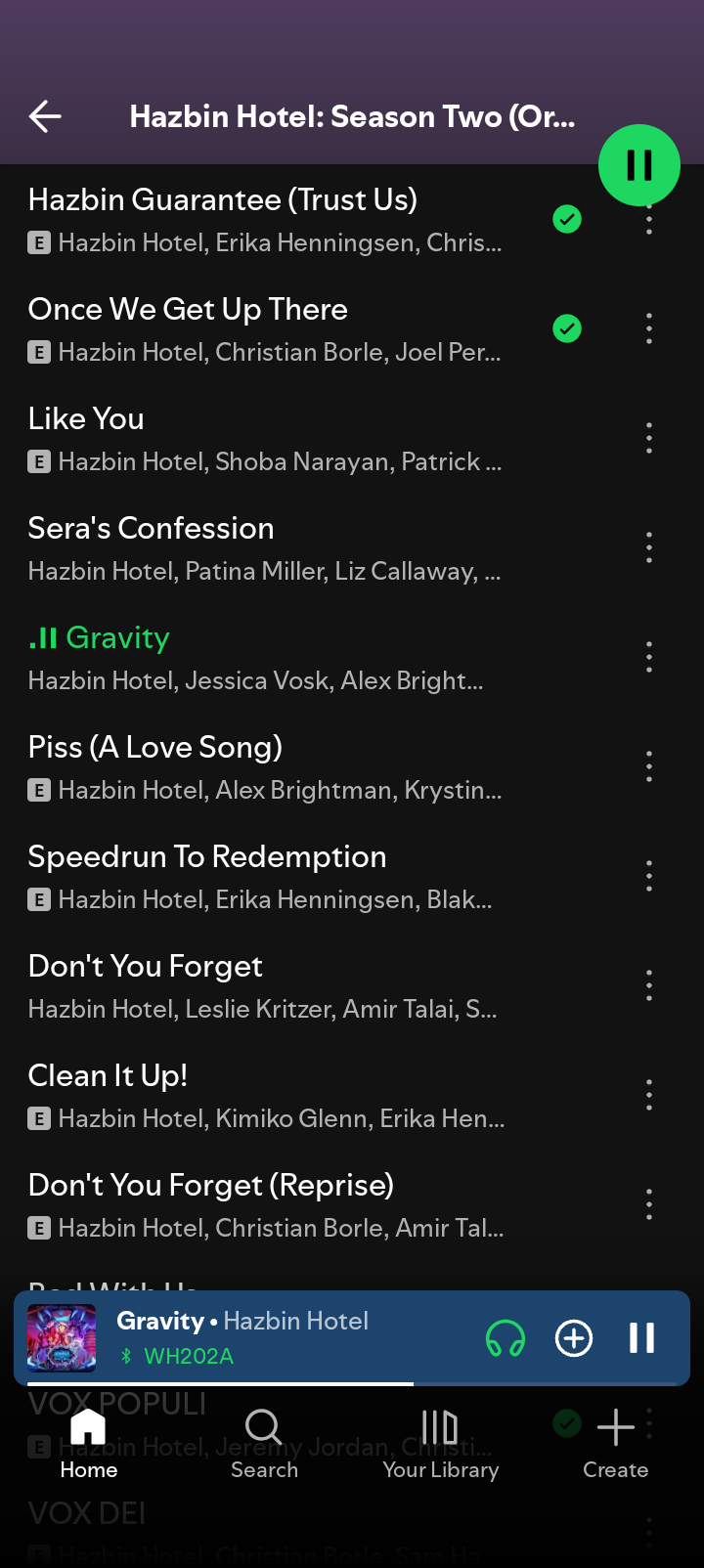Add Gravity to library with plus icon
704x1568 pixels.
(x=574, y=1337)
